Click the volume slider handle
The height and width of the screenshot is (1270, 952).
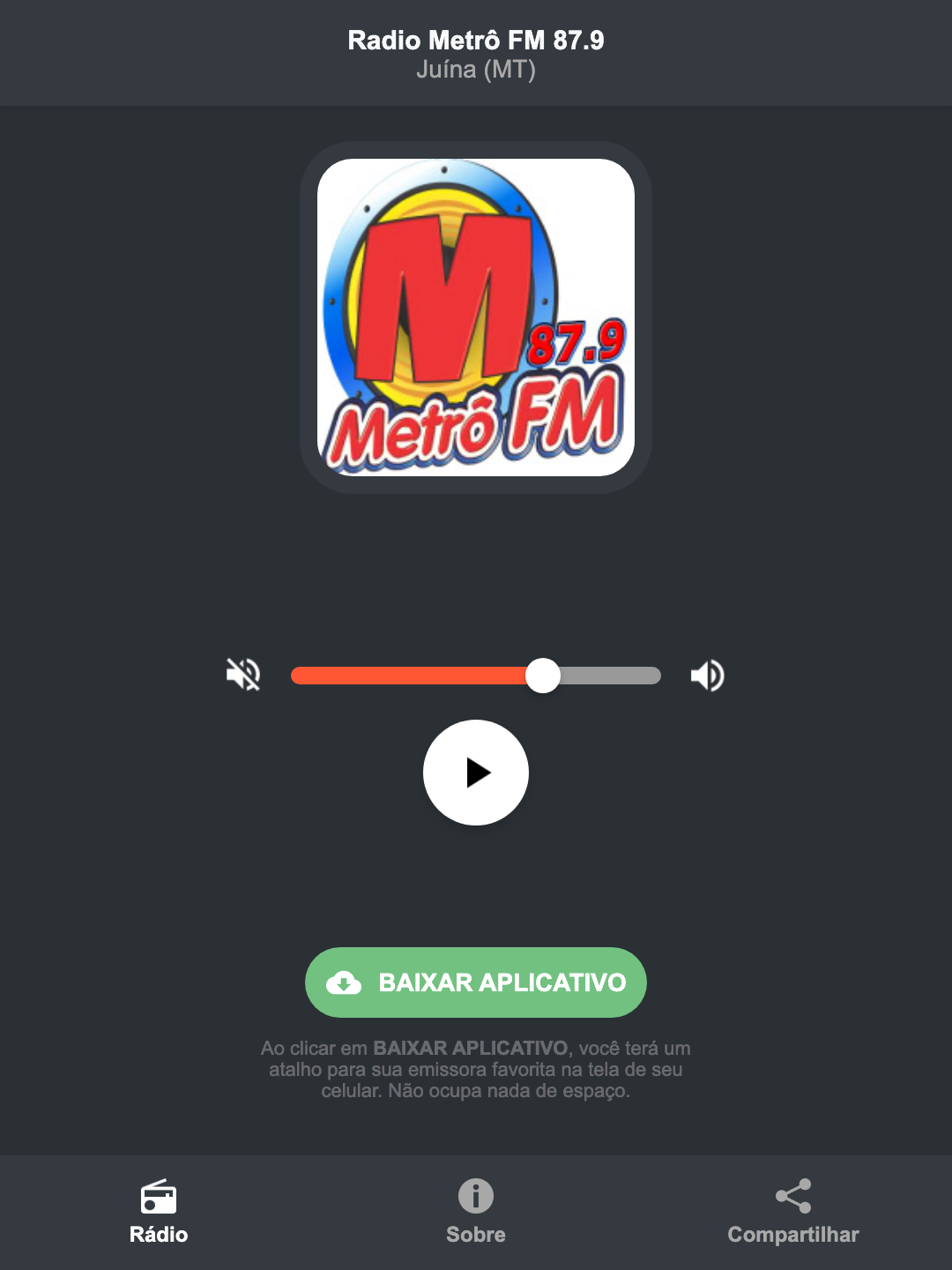[543, 675]
